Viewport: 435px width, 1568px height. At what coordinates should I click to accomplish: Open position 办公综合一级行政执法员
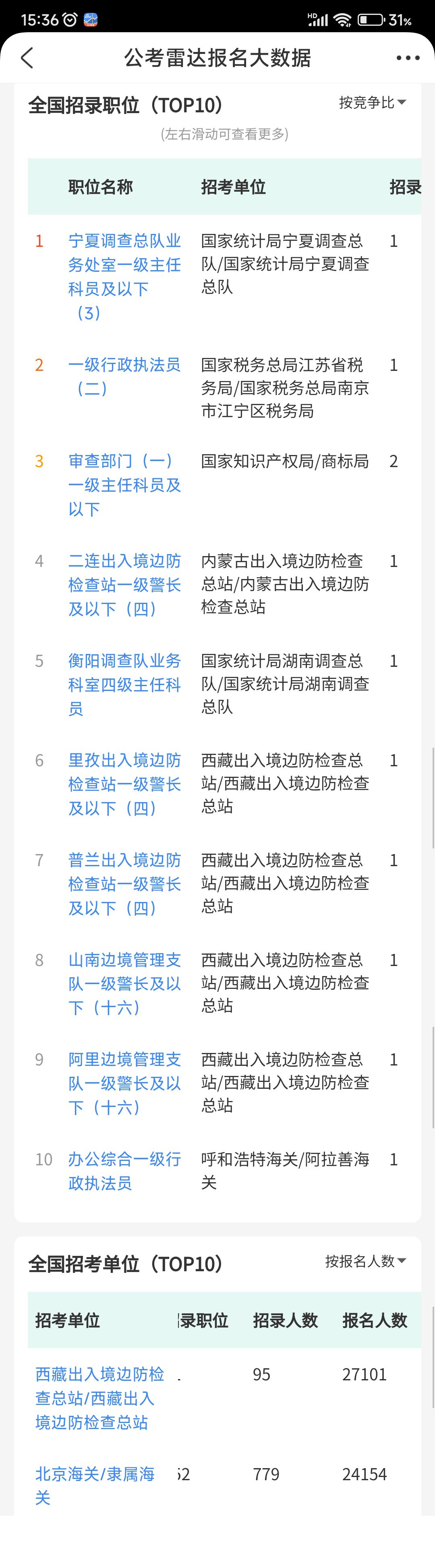124,1171
